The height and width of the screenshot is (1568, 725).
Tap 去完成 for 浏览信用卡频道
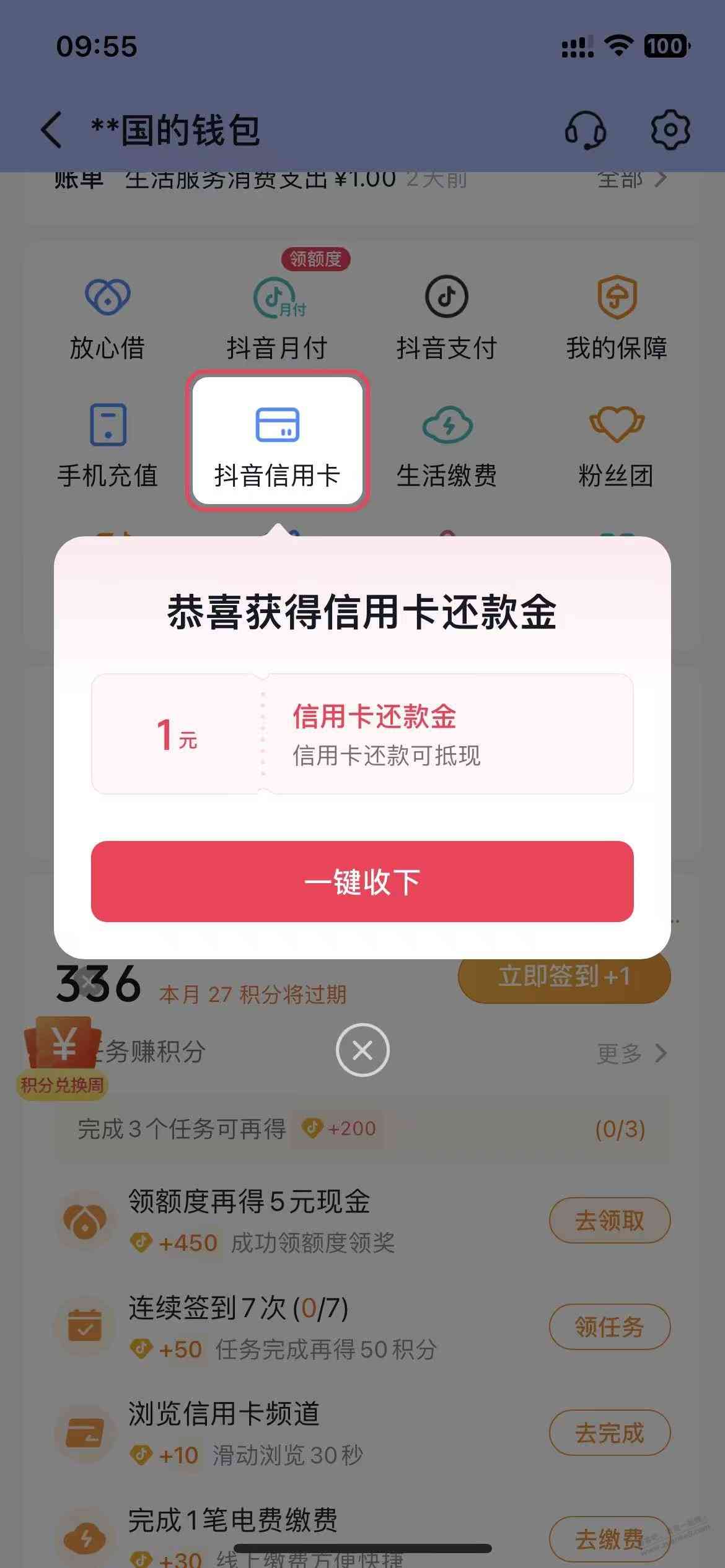click(609, 1432)
